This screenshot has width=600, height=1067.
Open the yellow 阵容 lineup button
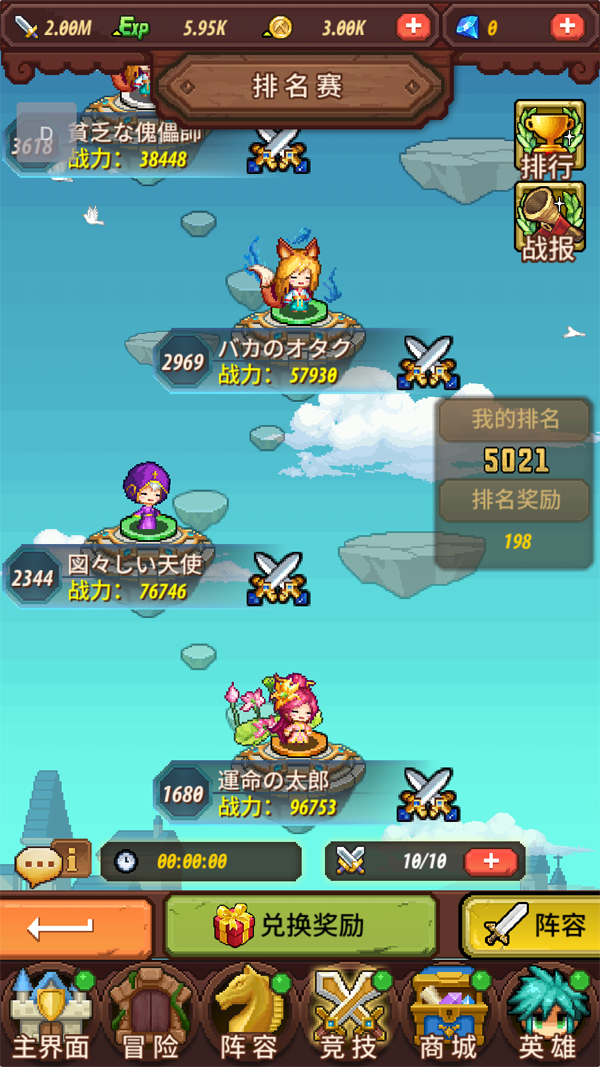[x=532, y=926]
